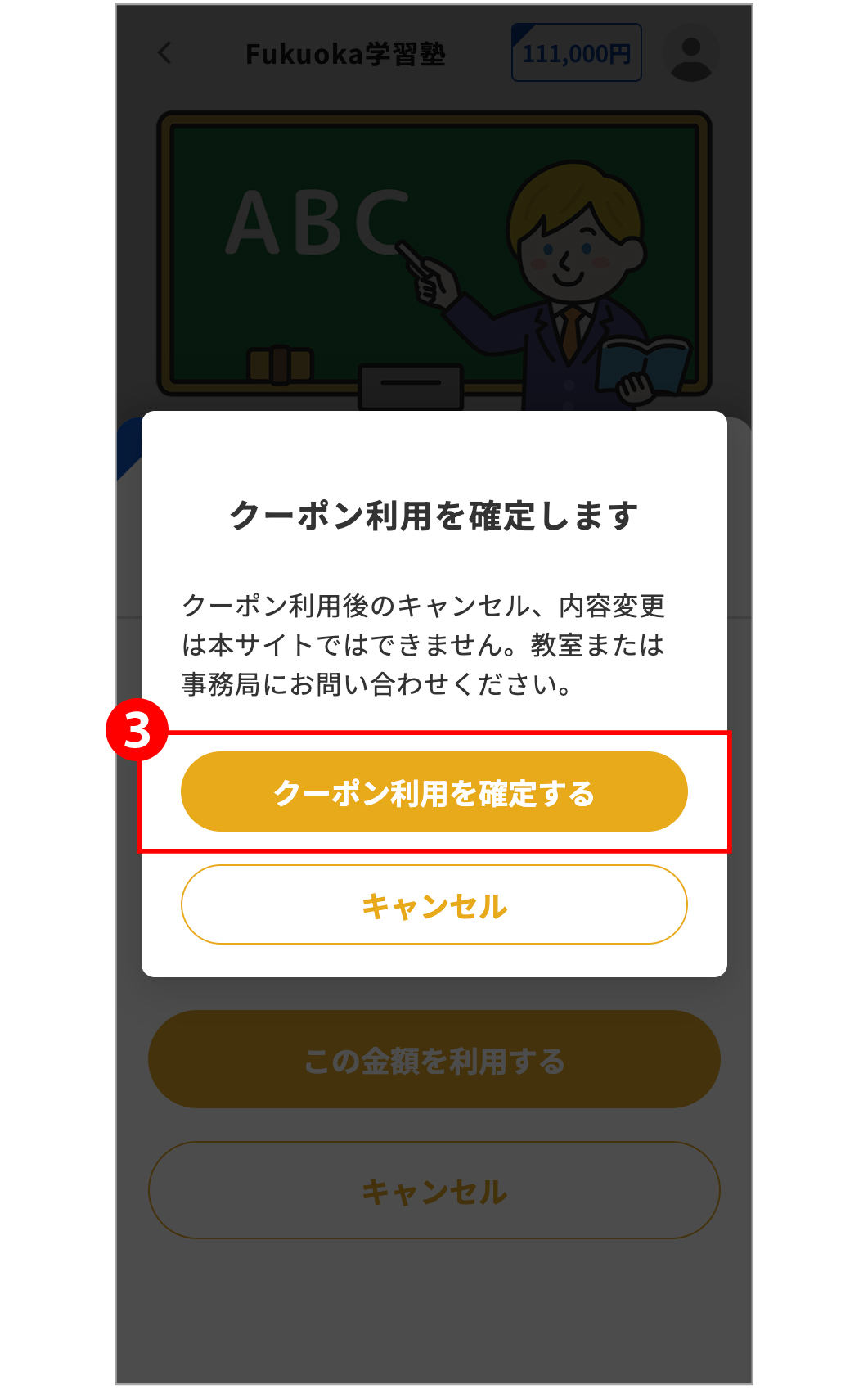
Task: Tap キャンセル in the confirmation dialog
Action: (x=434, y=905)
